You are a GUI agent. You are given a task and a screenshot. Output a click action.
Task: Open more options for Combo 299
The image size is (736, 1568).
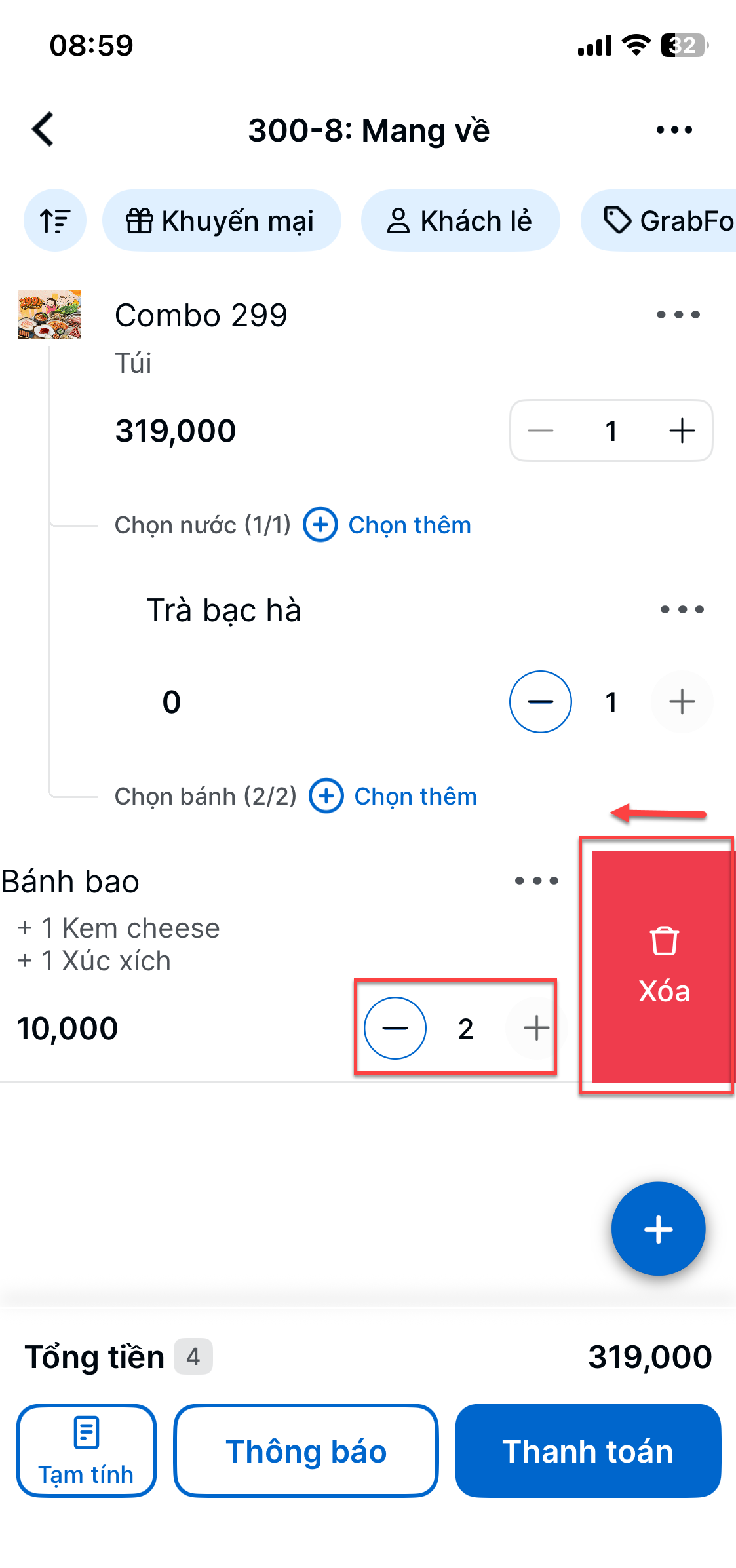[x=678, y=315]
